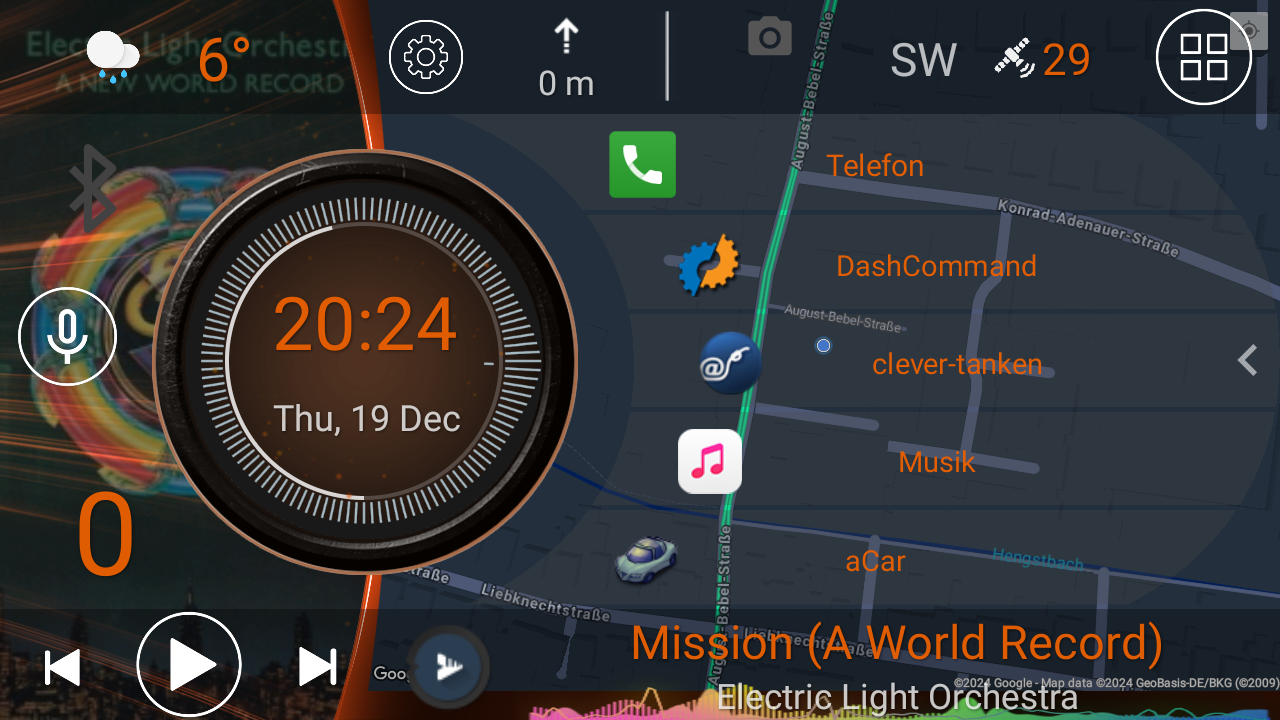The height and width of the screenshot is (720, 1280).
Task: Collapse panel with the left chevron
Action: tap(1247, 360)
